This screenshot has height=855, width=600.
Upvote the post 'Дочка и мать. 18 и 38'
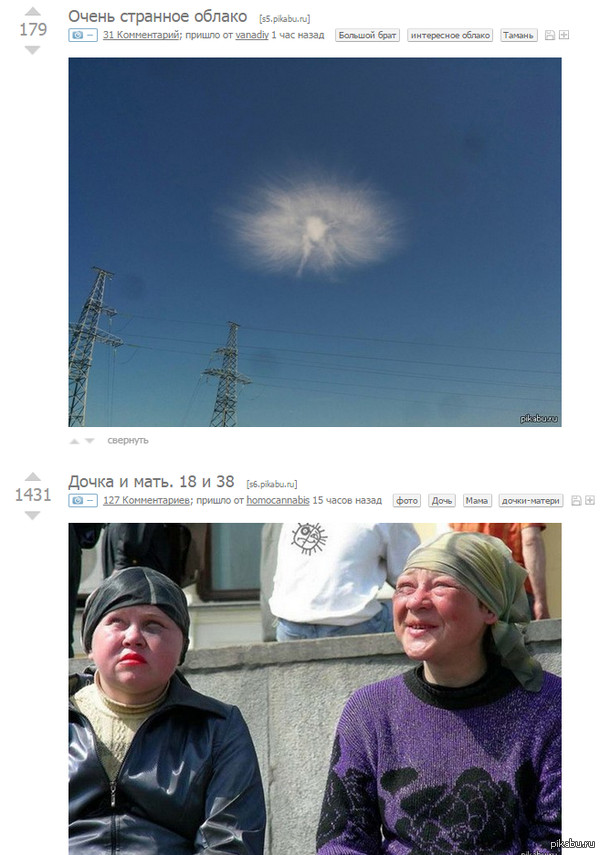coord(32,477)
